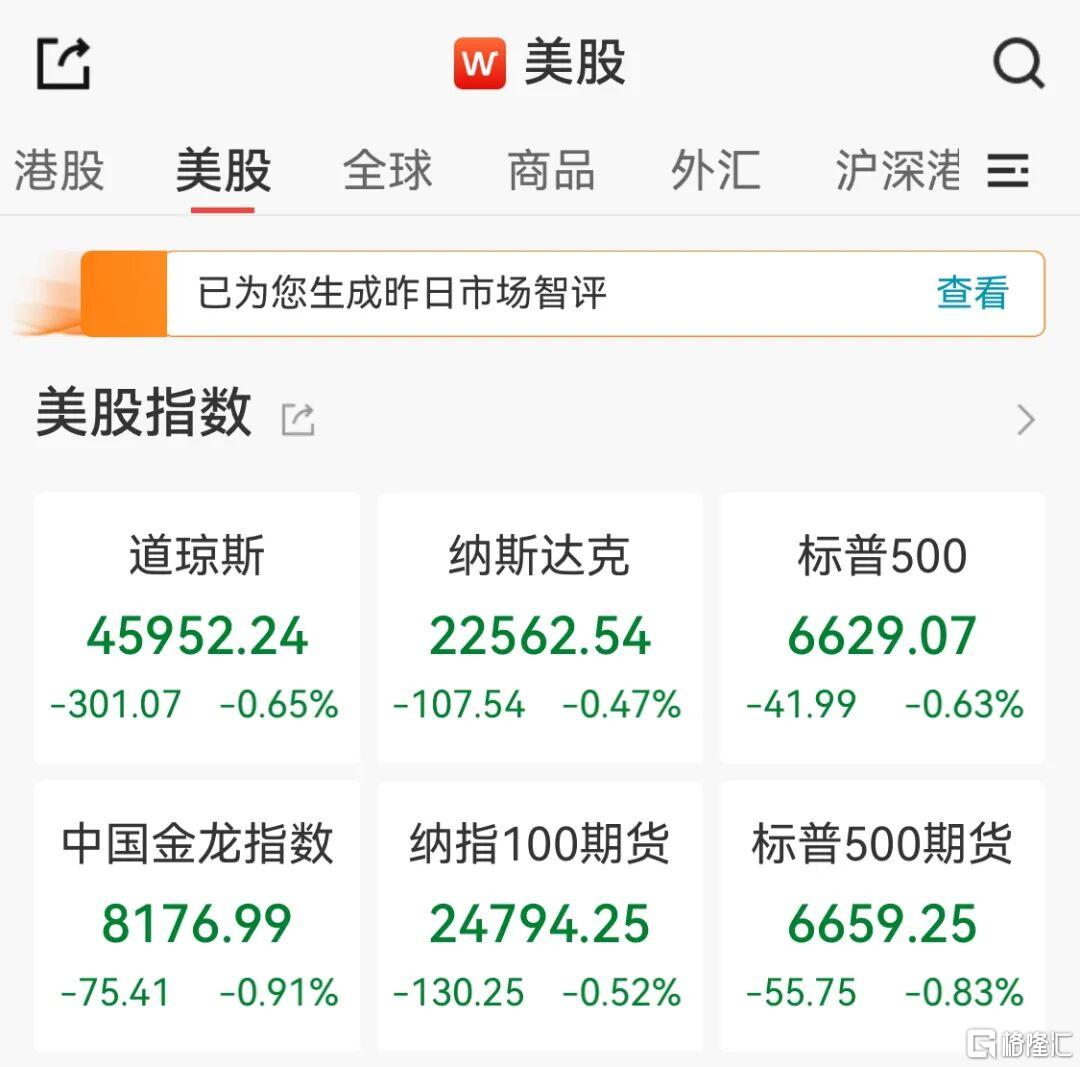Screen dimensions: 1080x1067
Task: Open the 标普500 index card
Action: [882, 628]
